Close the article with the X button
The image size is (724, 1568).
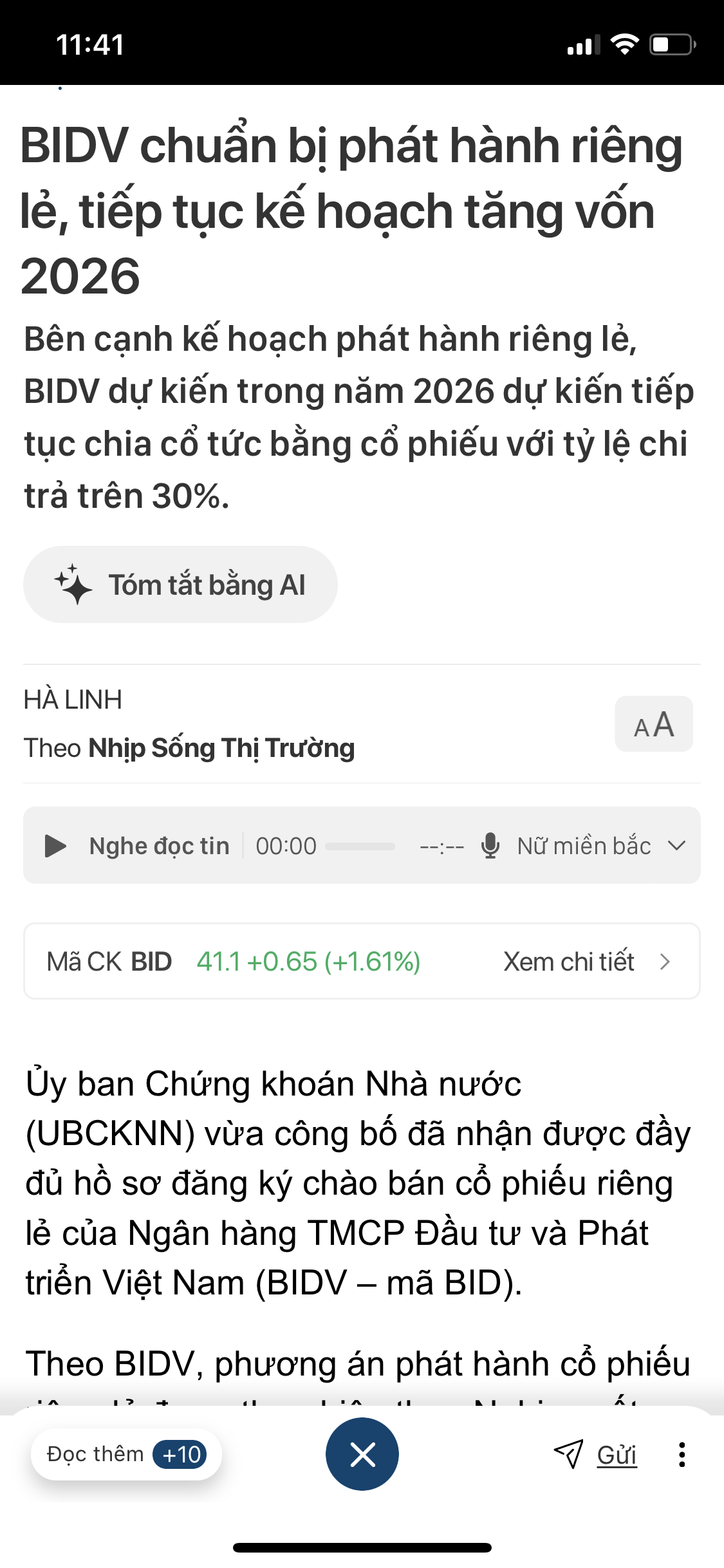pos(362,1455)
